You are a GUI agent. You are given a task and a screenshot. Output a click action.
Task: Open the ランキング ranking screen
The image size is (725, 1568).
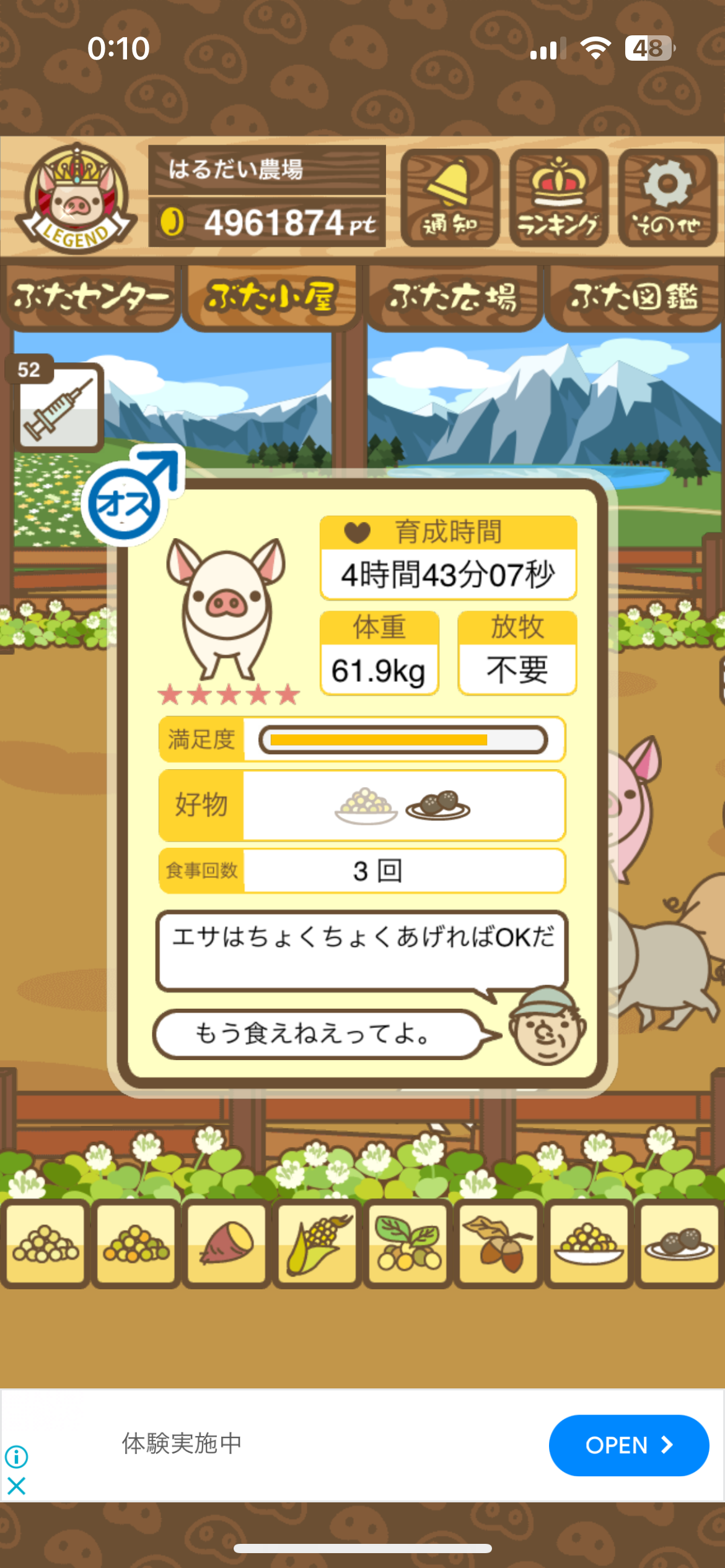558,198
